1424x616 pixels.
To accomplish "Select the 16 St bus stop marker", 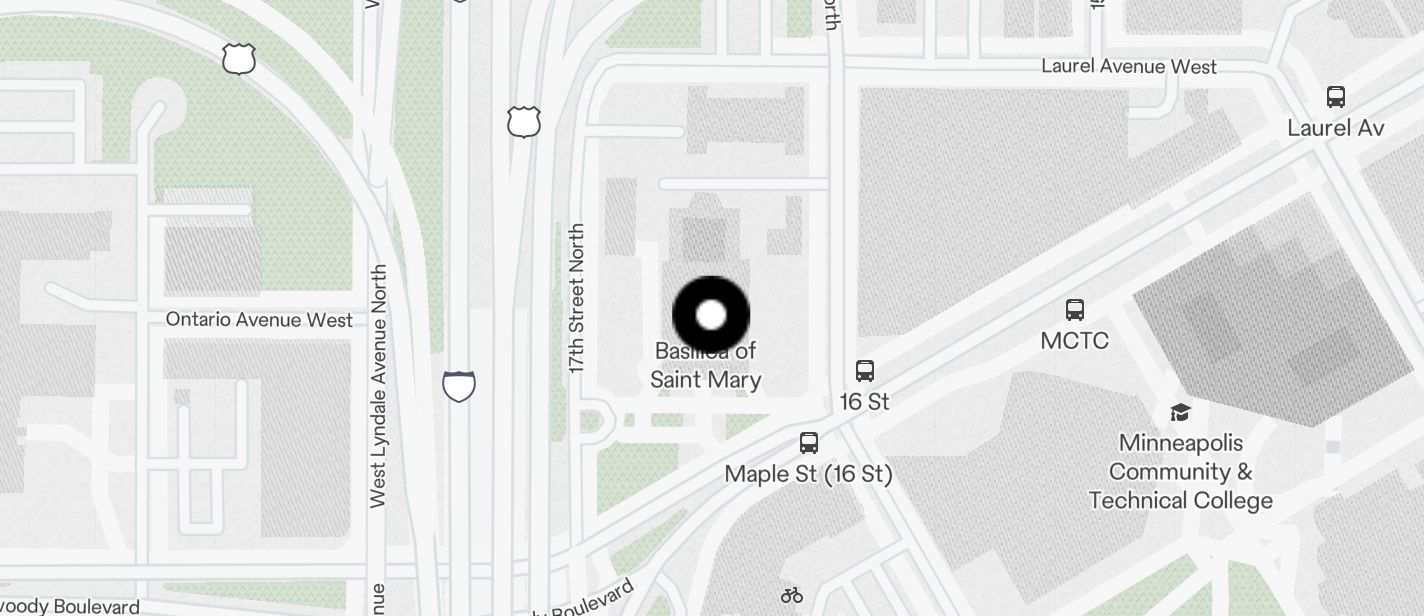I will [865, 371].
